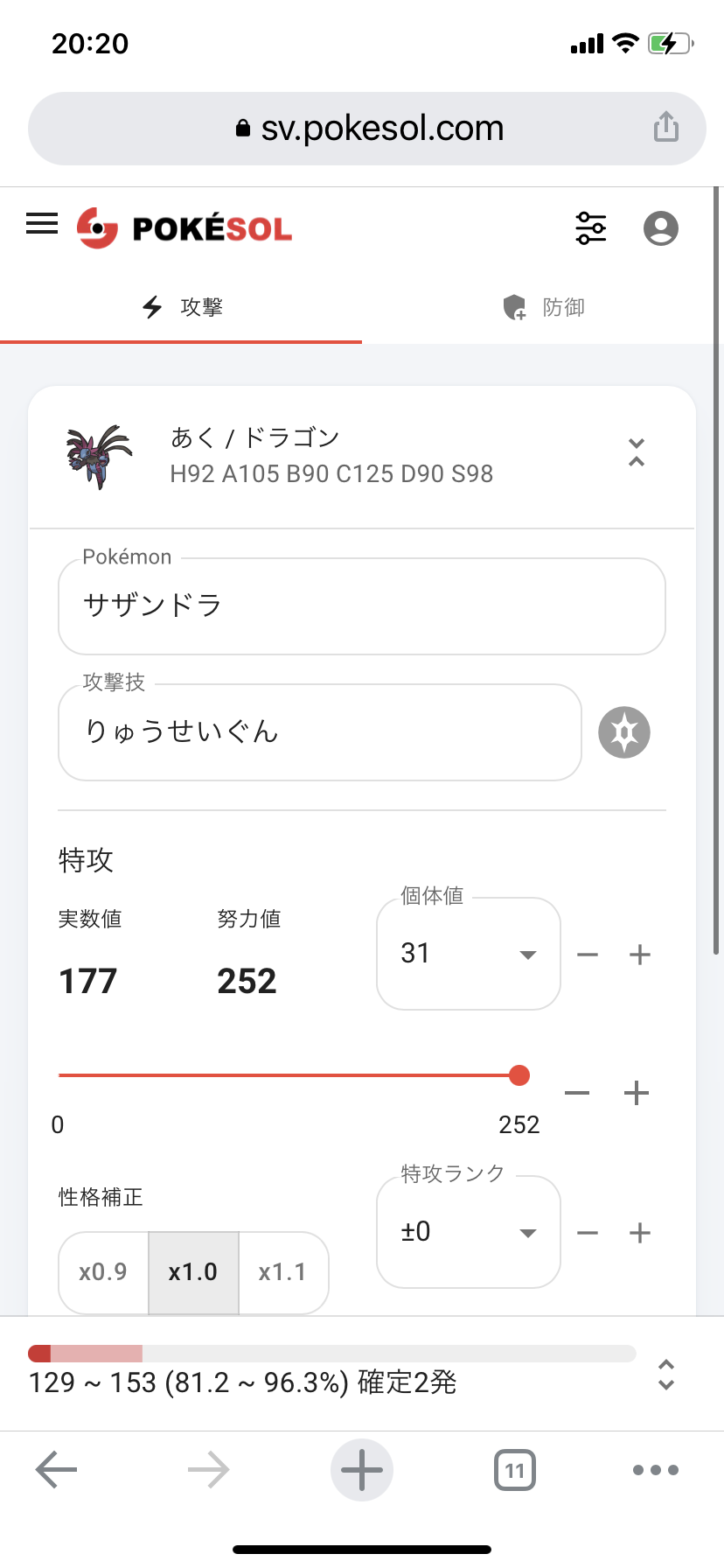The height and width of the screenshot is (1568, 724).
Task: Raise 特攻ランク with the plus button
Action: [x=640, y=1233]
